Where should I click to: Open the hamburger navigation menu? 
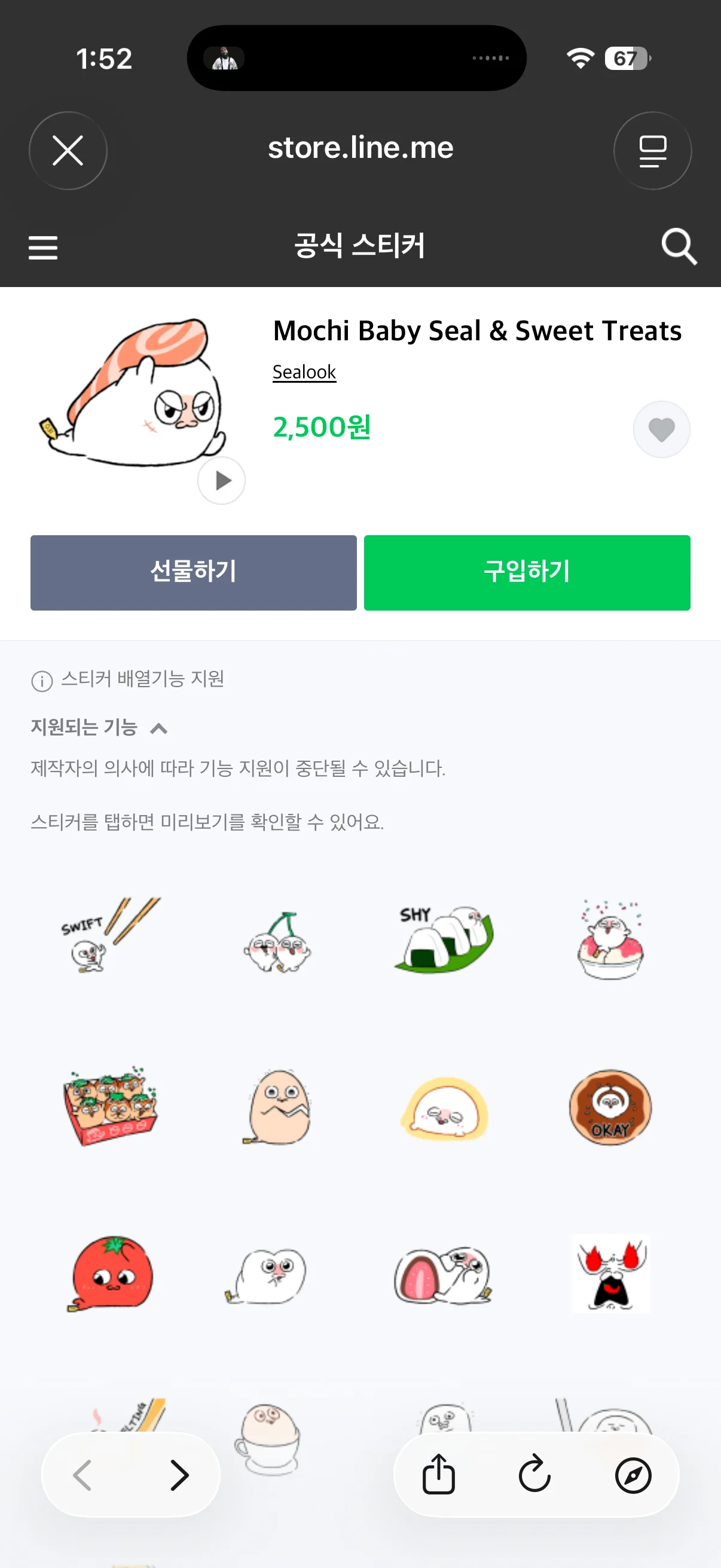[43, 246]
